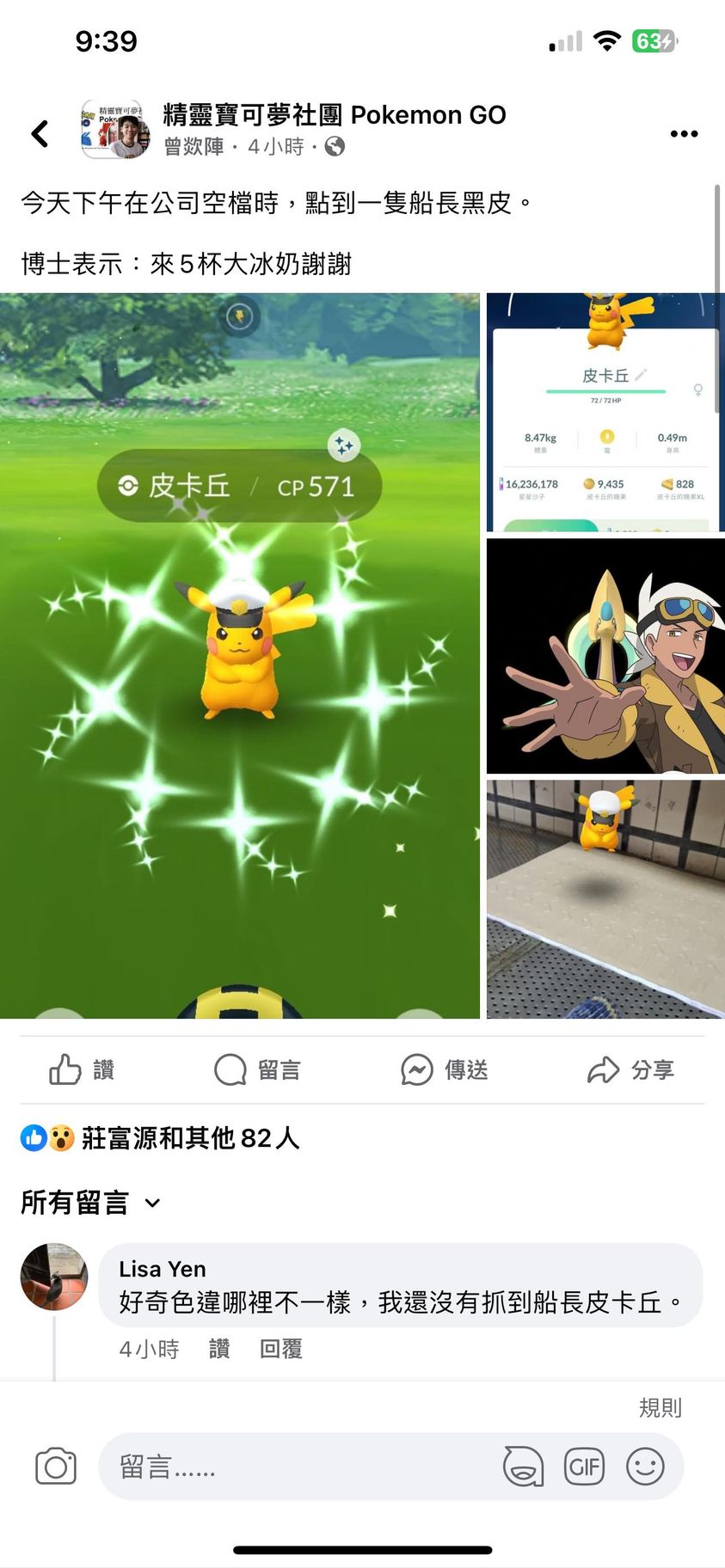Share the post with 分享
725x1568 pixels.
pyautogui.click(x=630, y=1069)
